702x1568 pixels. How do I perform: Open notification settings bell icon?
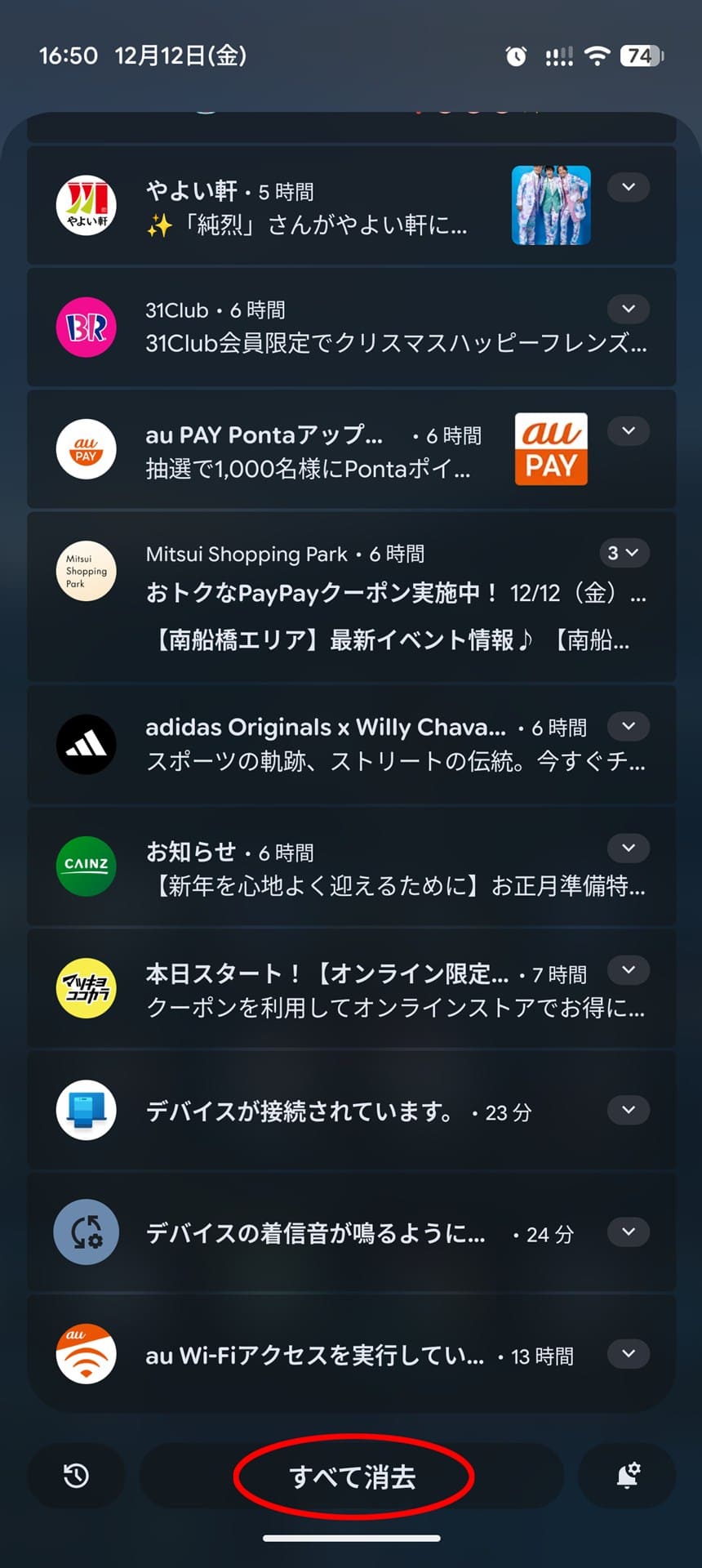[627, 1476]
